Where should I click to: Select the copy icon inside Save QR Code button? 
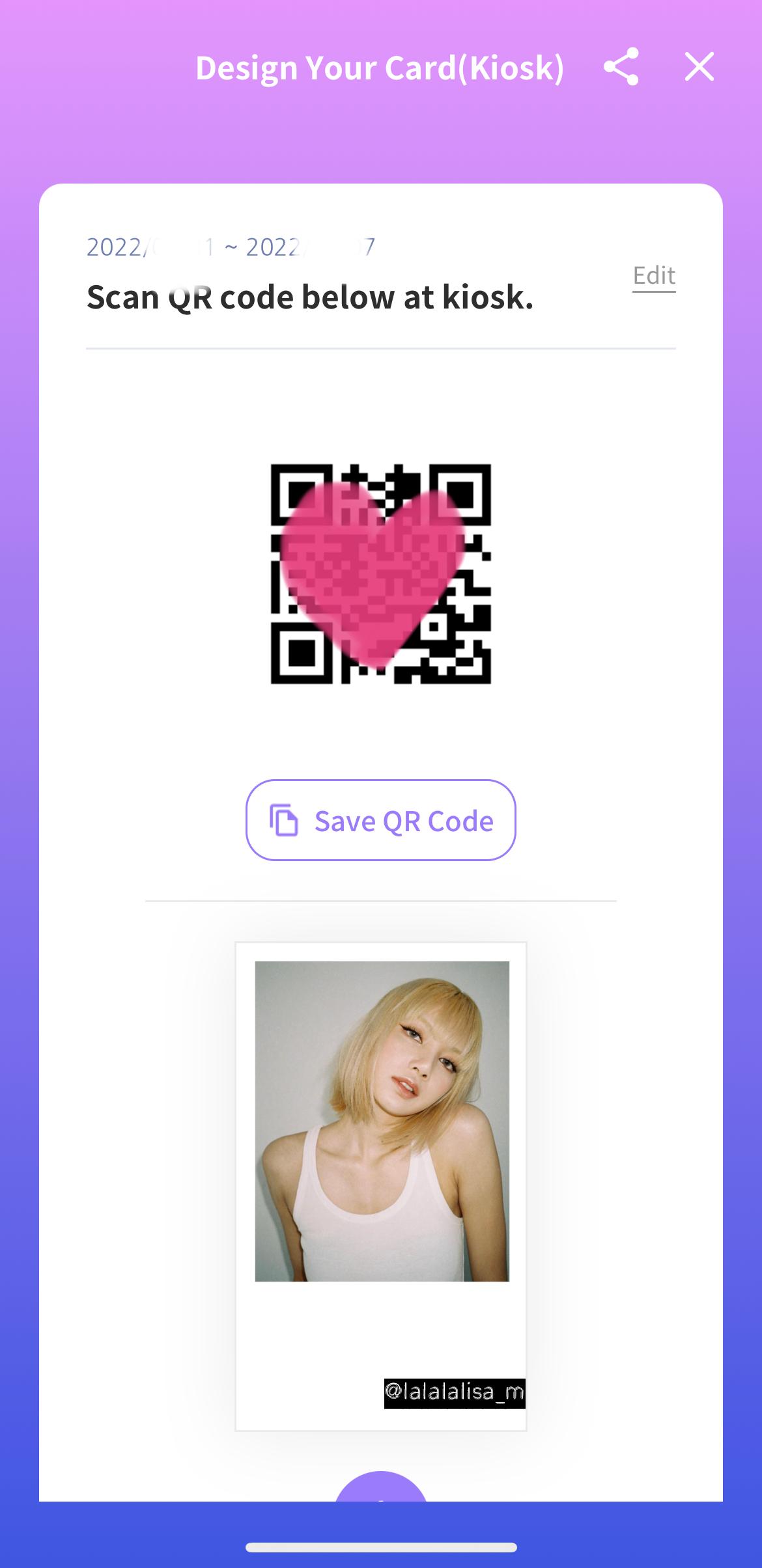coord(283,820)
